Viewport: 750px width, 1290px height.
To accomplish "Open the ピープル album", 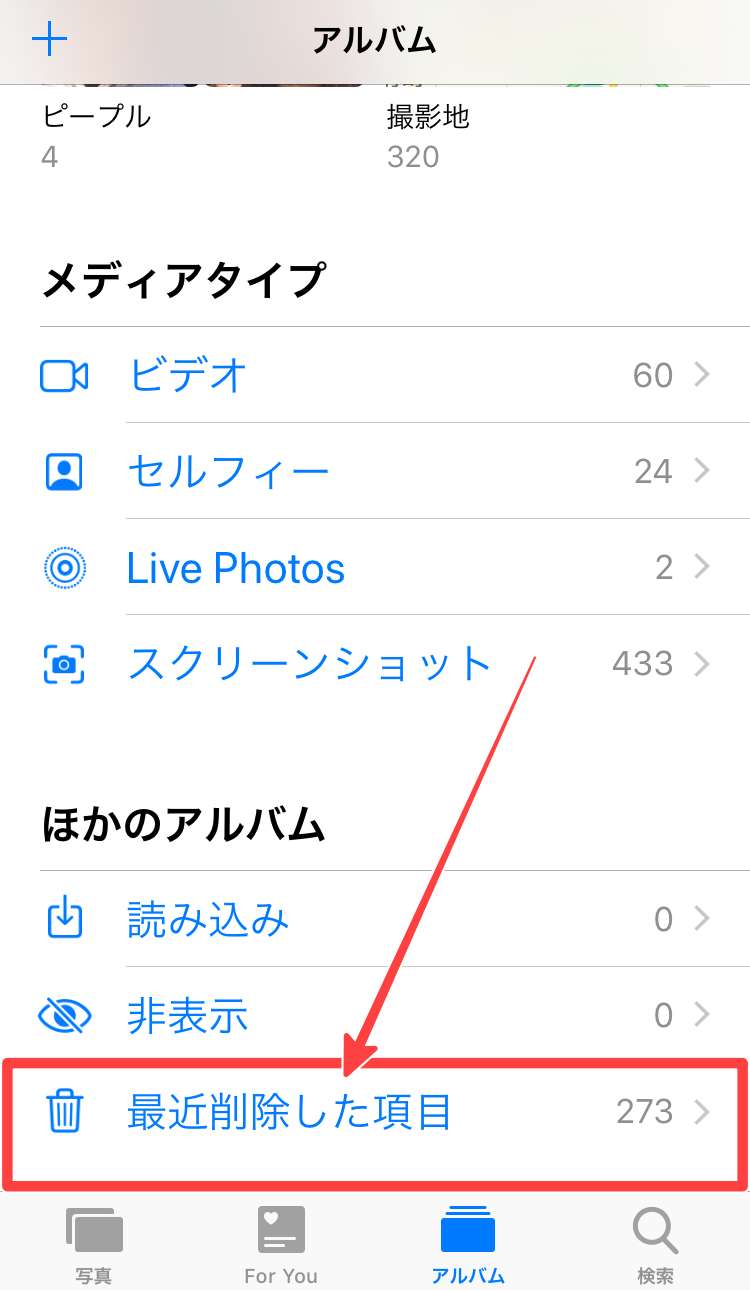I will 97,117.
